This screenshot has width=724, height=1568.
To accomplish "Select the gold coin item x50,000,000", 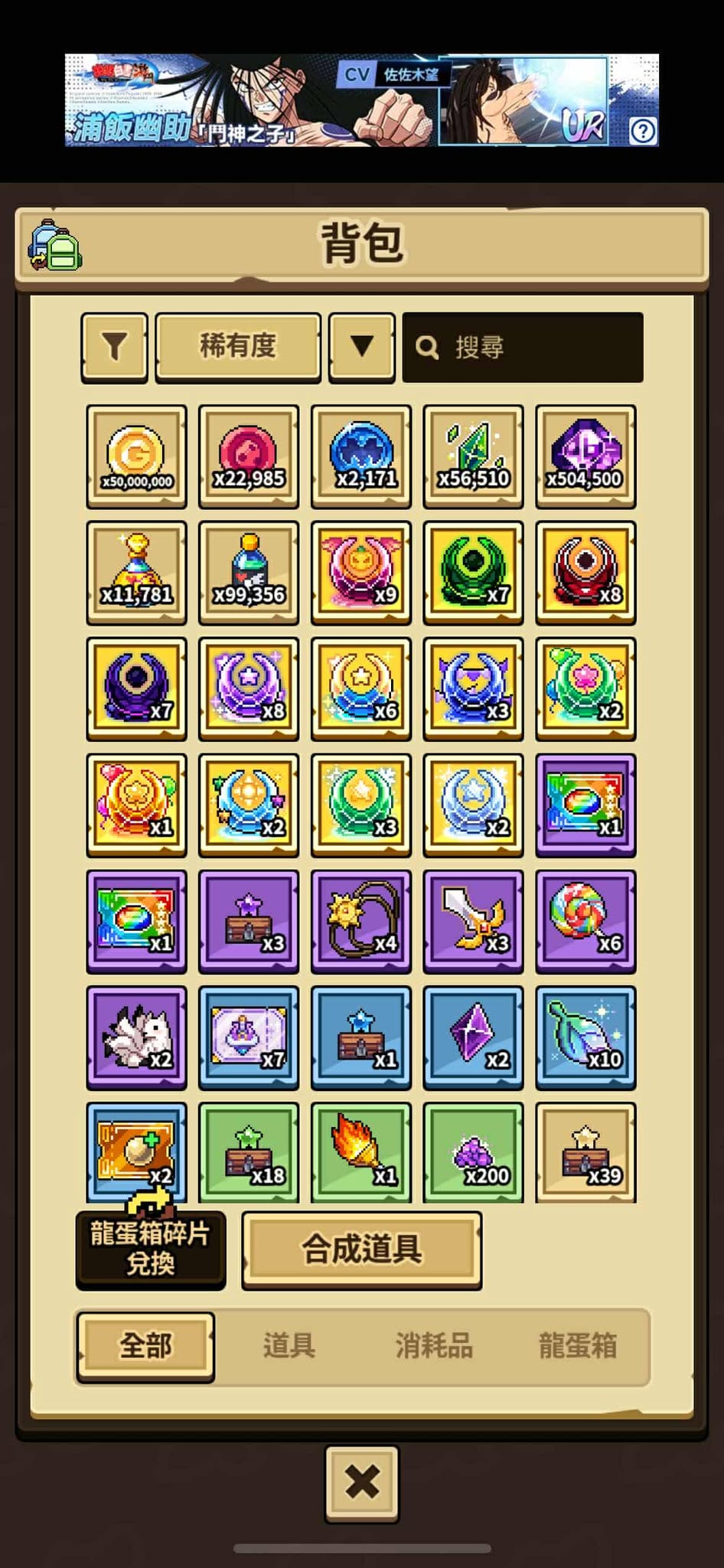I will tap(136, 456).
